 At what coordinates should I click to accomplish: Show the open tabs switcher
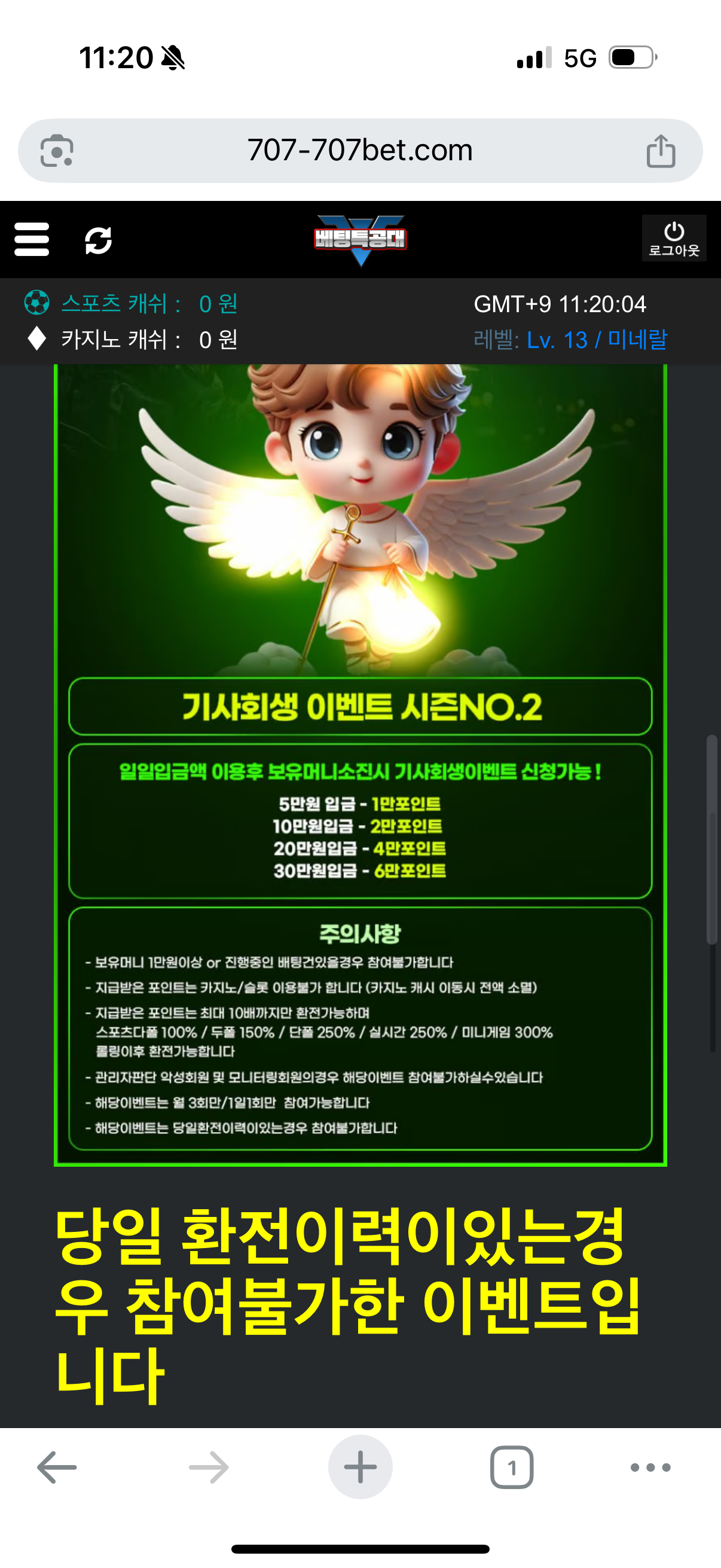tap(511, 1468)
